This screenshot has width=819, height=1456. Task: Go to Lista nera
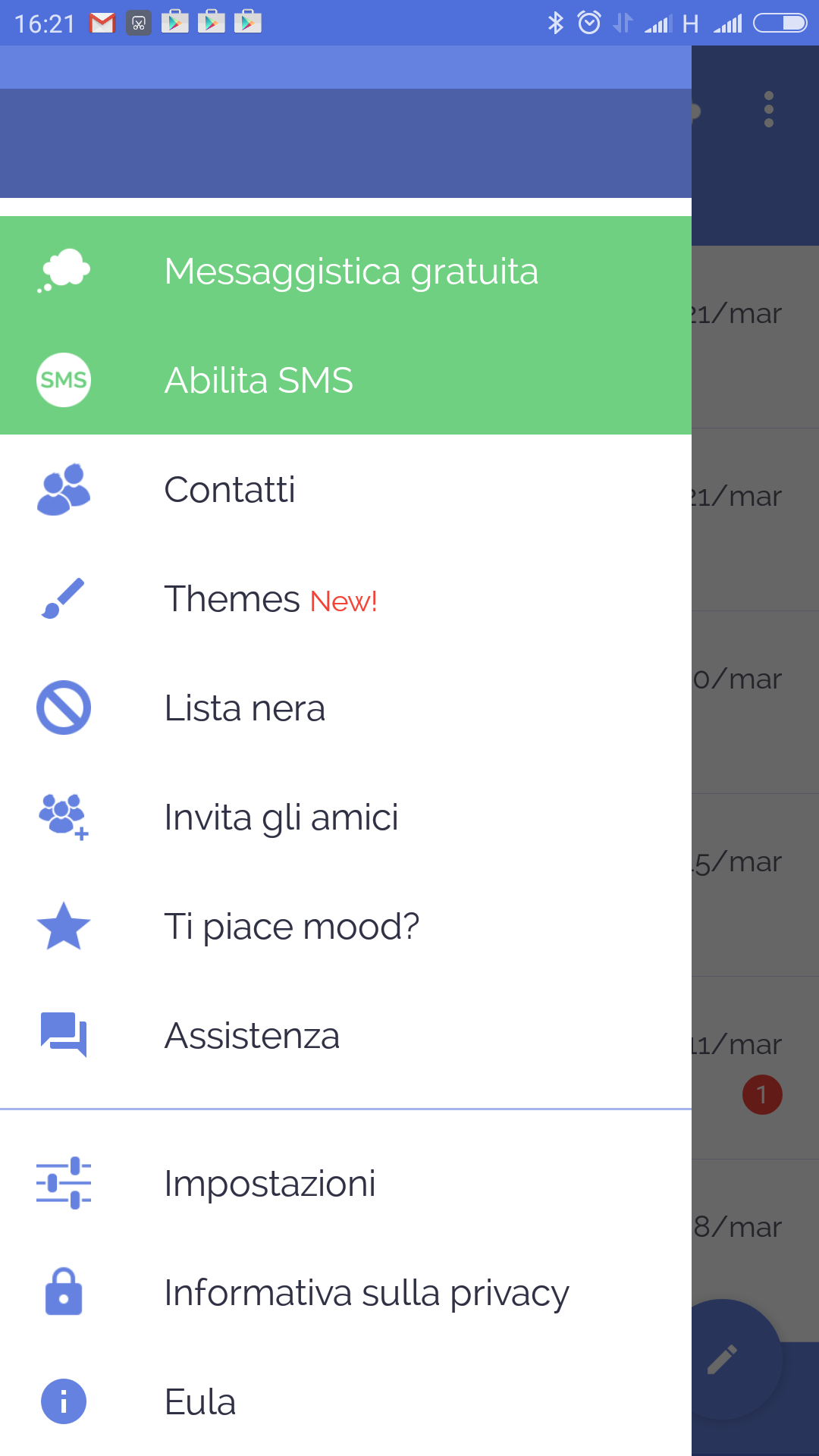click(x=346, y=708)
